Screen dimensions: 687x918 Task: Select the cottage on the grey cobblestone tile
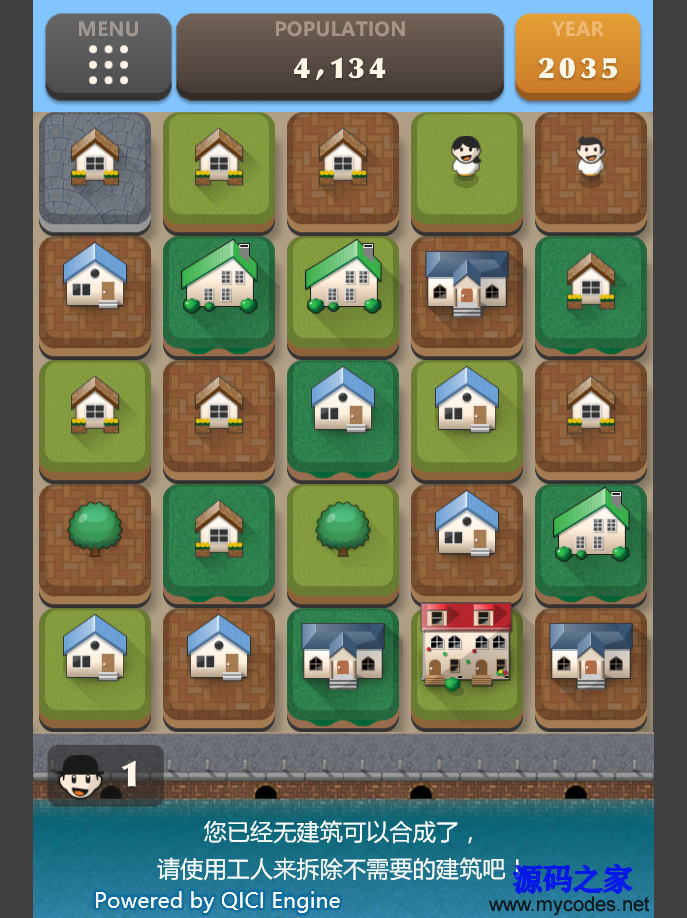tap(95, 160)
